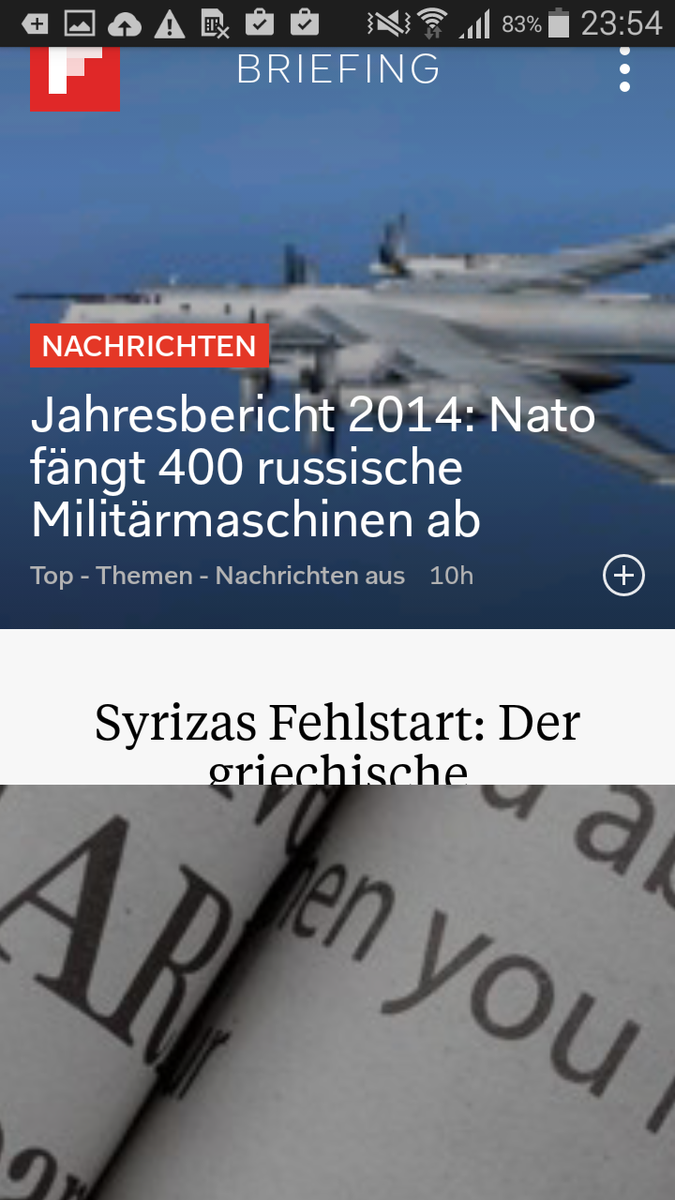Viewport: 675px width, 1200px height.
Task: Open the Nachrichten category tag
Action: pos(150,346)
